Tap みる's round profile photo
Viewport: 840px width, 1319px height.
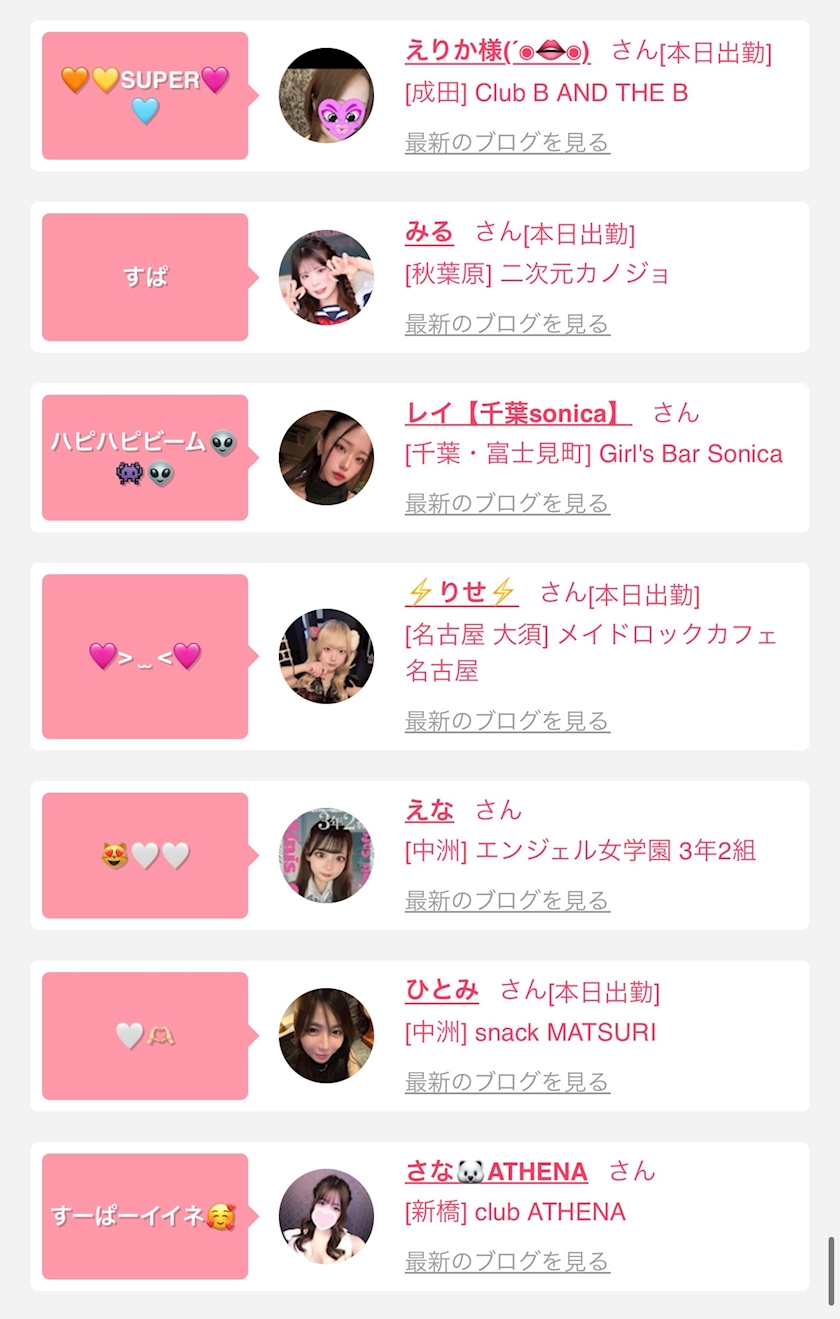coord(326,277)
